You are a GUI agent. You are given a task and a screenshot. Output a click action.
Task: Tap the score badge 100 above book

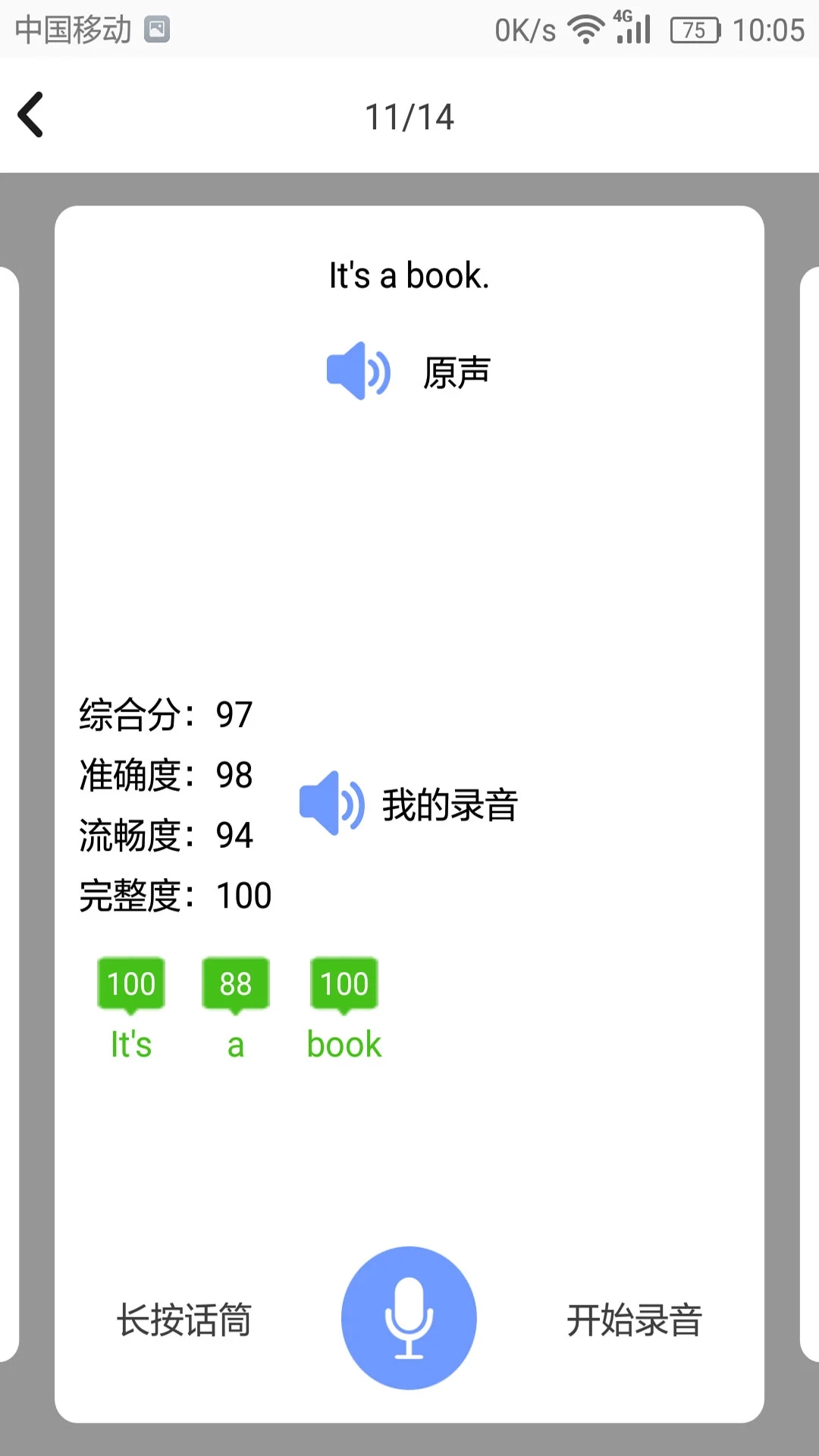344,984
